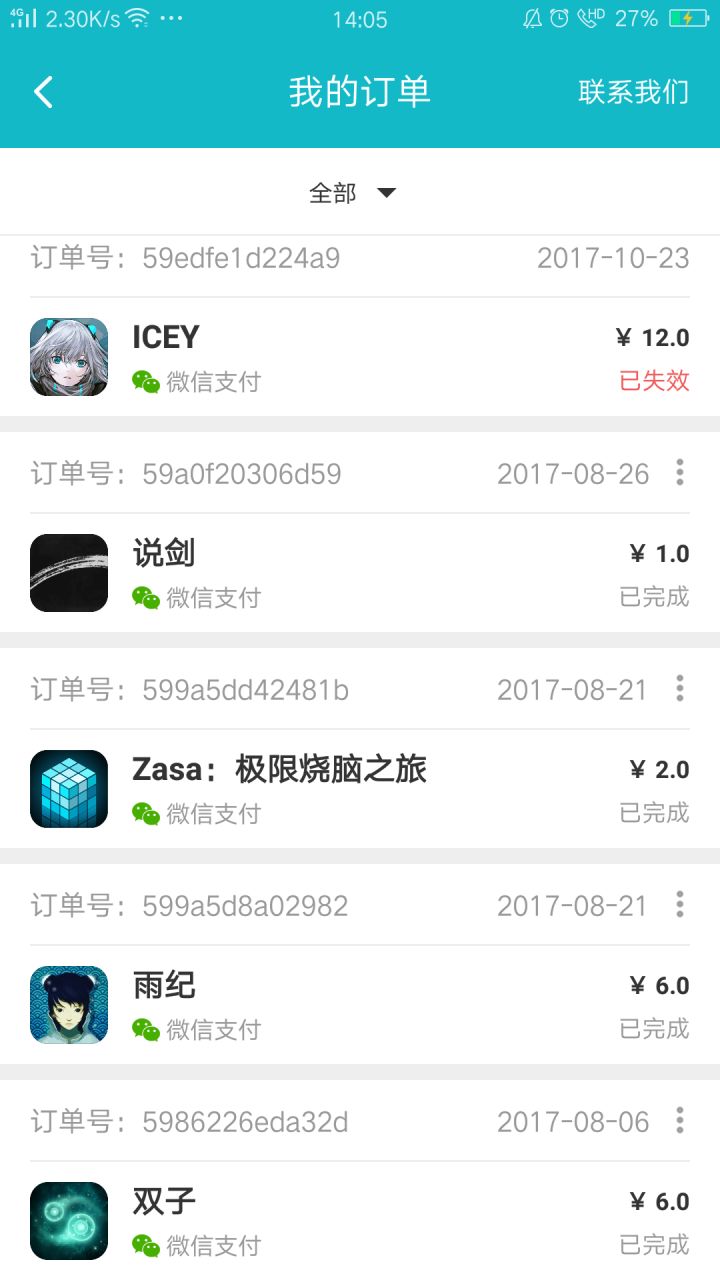720x1280 pixels.
Task: Open the three-dot menu for order 599a5dd42481b
Action: click(x=679, y=688)
